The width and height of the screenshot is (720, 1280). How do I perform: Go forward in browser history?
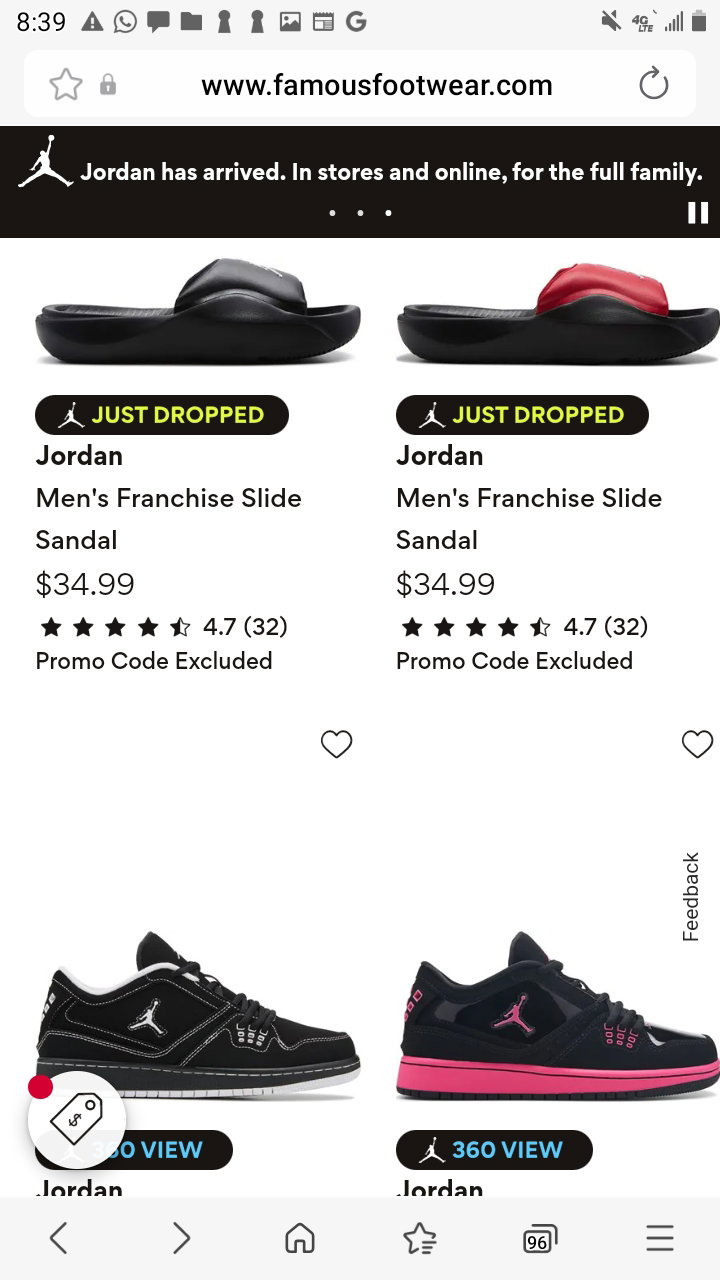coord(180,1239)
